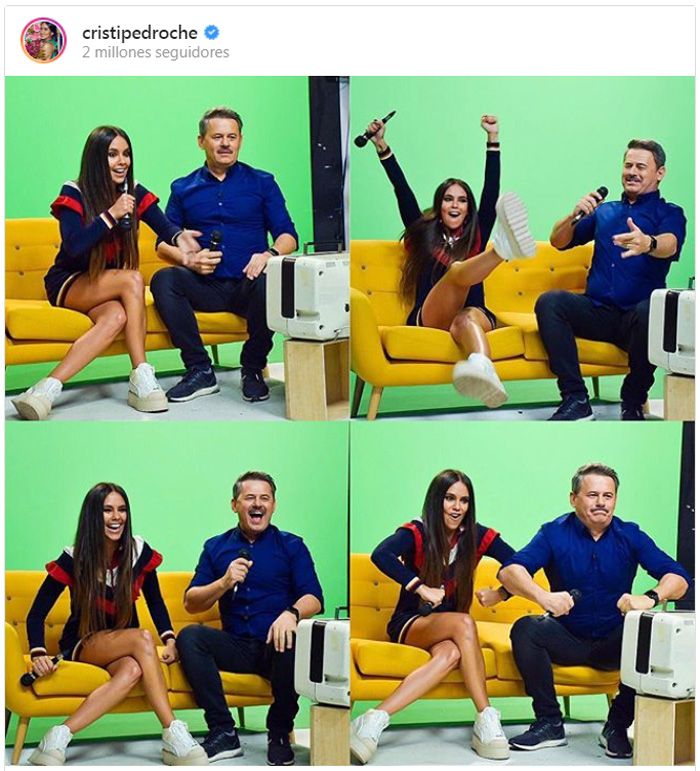The width and height of the screenshot is (700, 771).
Task: Open the four-photo collage post
Action: click(349, 420)
